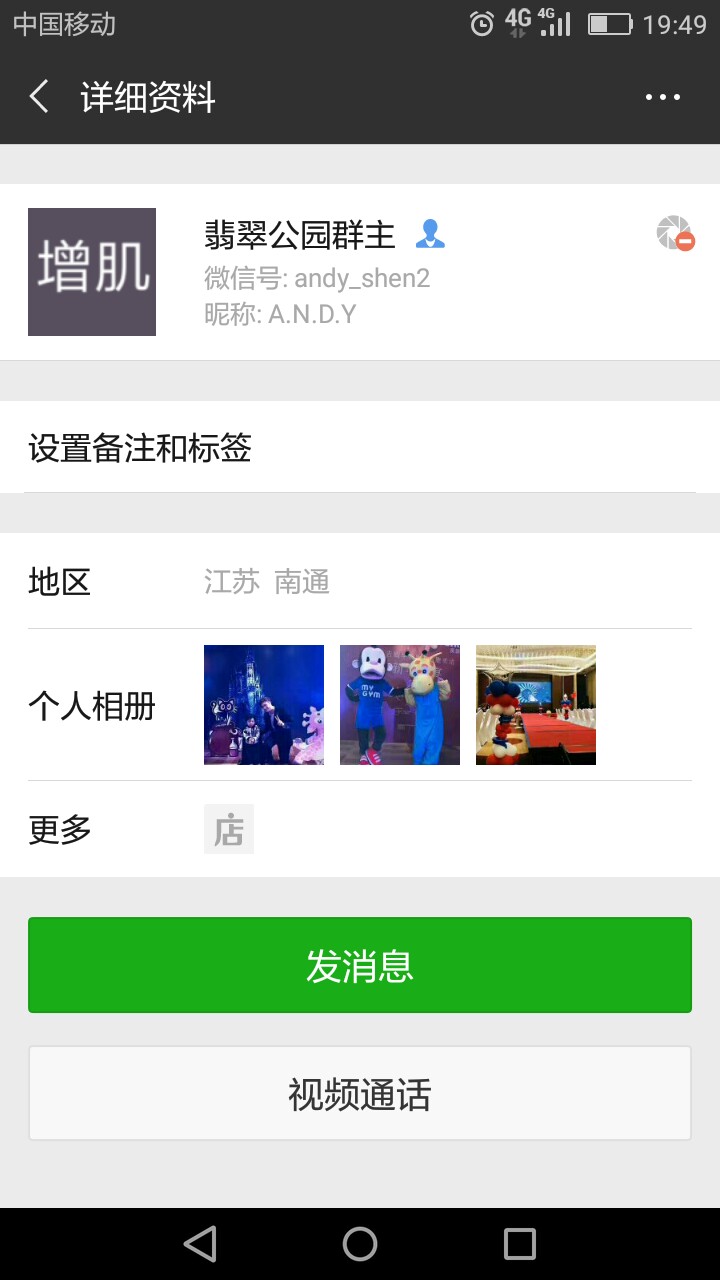Screen dimensions: 720x1280
Task: Open the system recent apps view
Action: 520,1244
